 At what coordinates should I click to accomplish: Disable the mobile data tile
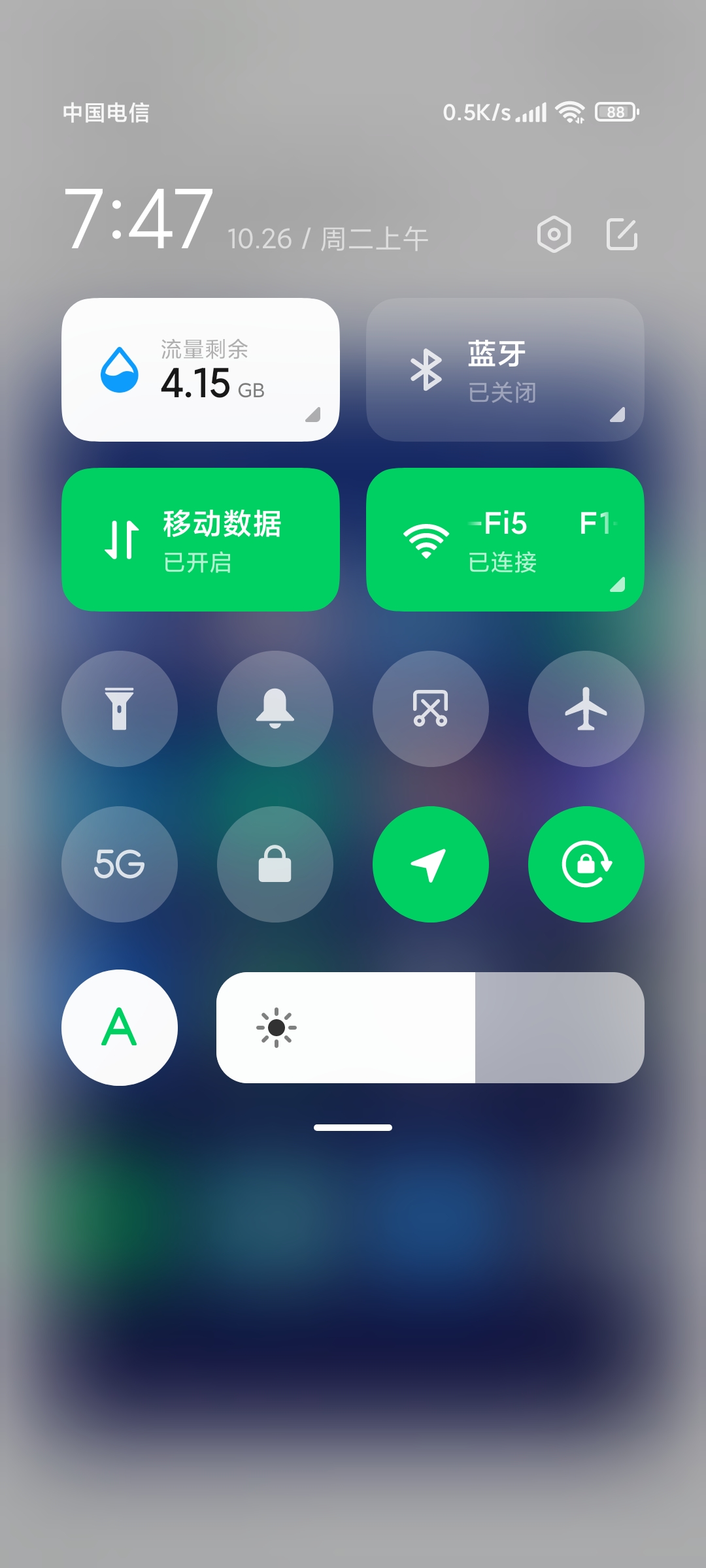coord(201,540)
